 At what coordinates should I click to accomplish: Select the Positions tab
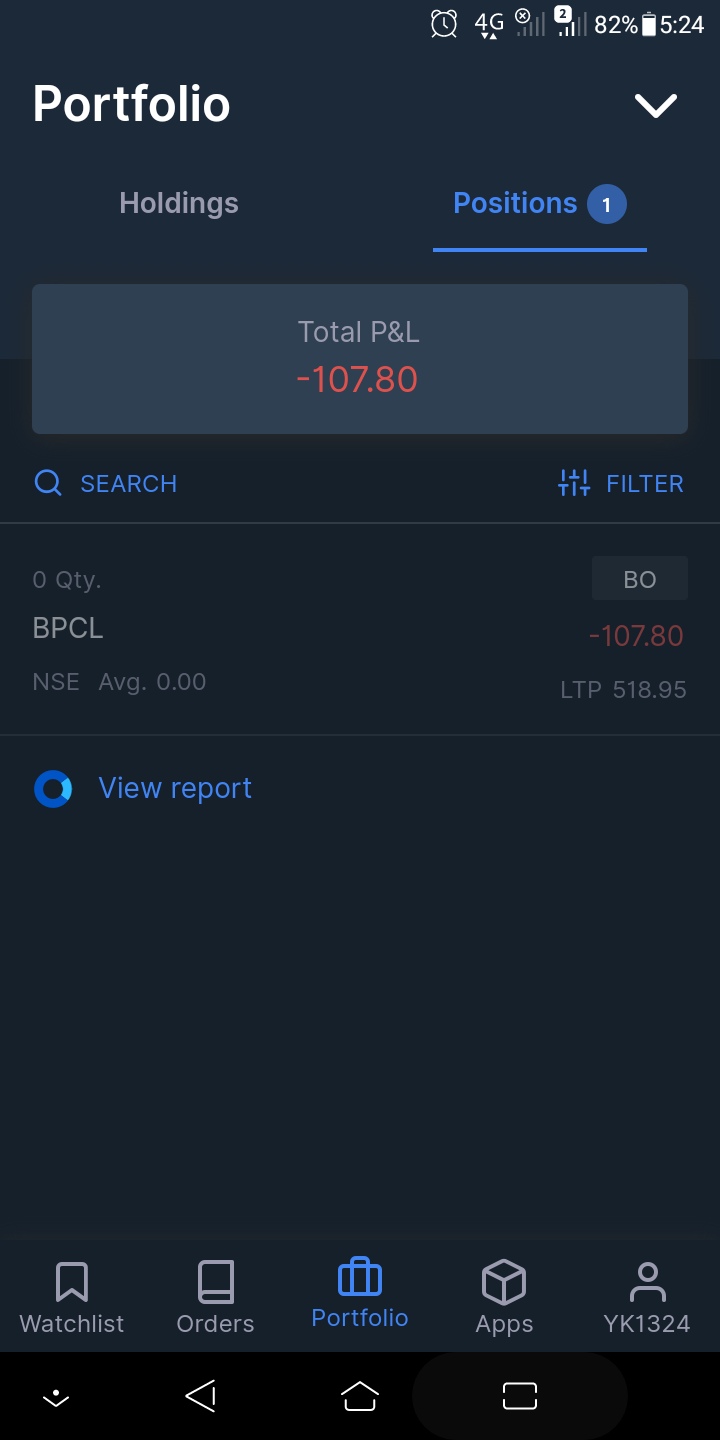tap(538, 204)
